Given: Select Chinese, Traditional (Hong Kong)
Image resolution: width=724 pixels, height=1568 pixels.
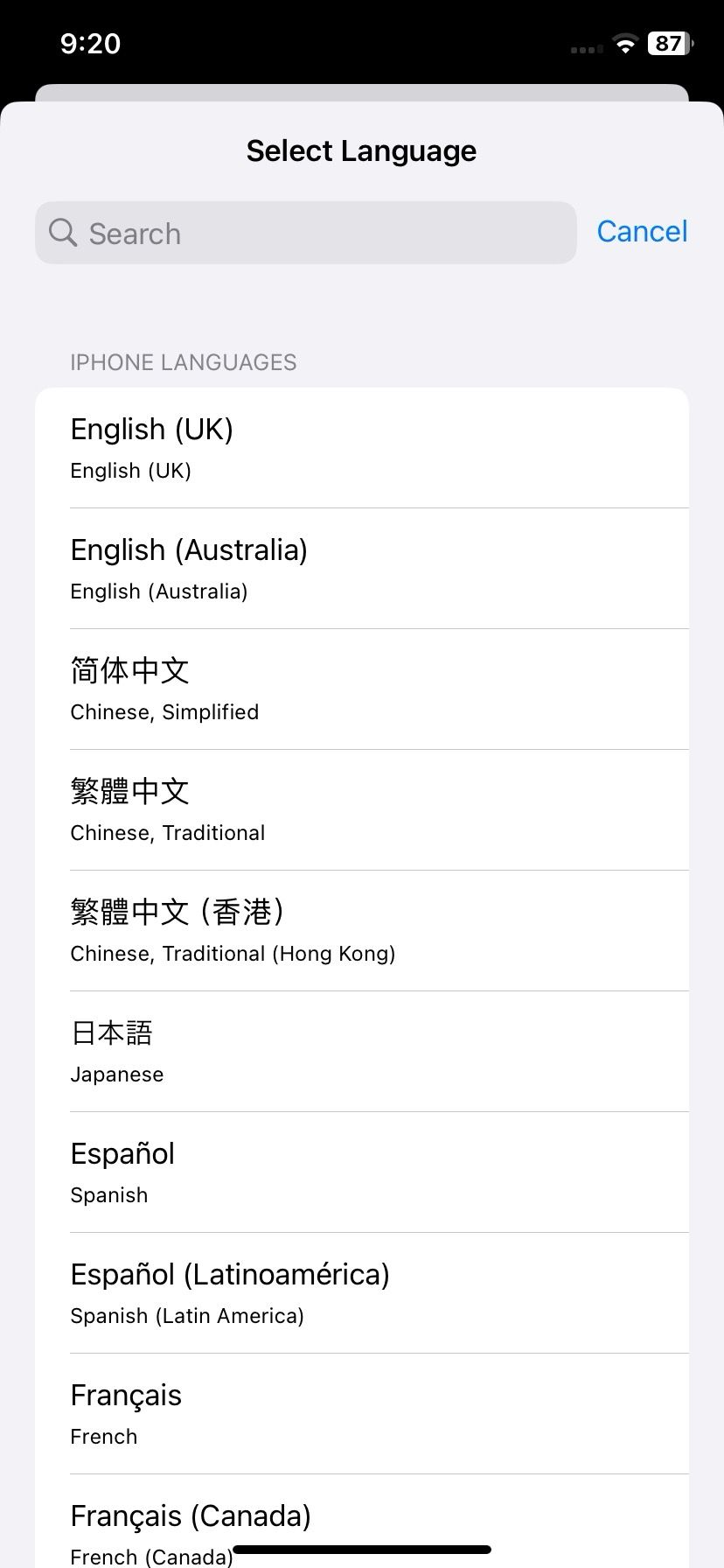Looking at the screenshot, I should pyautogui.click(x=361, y=929).
